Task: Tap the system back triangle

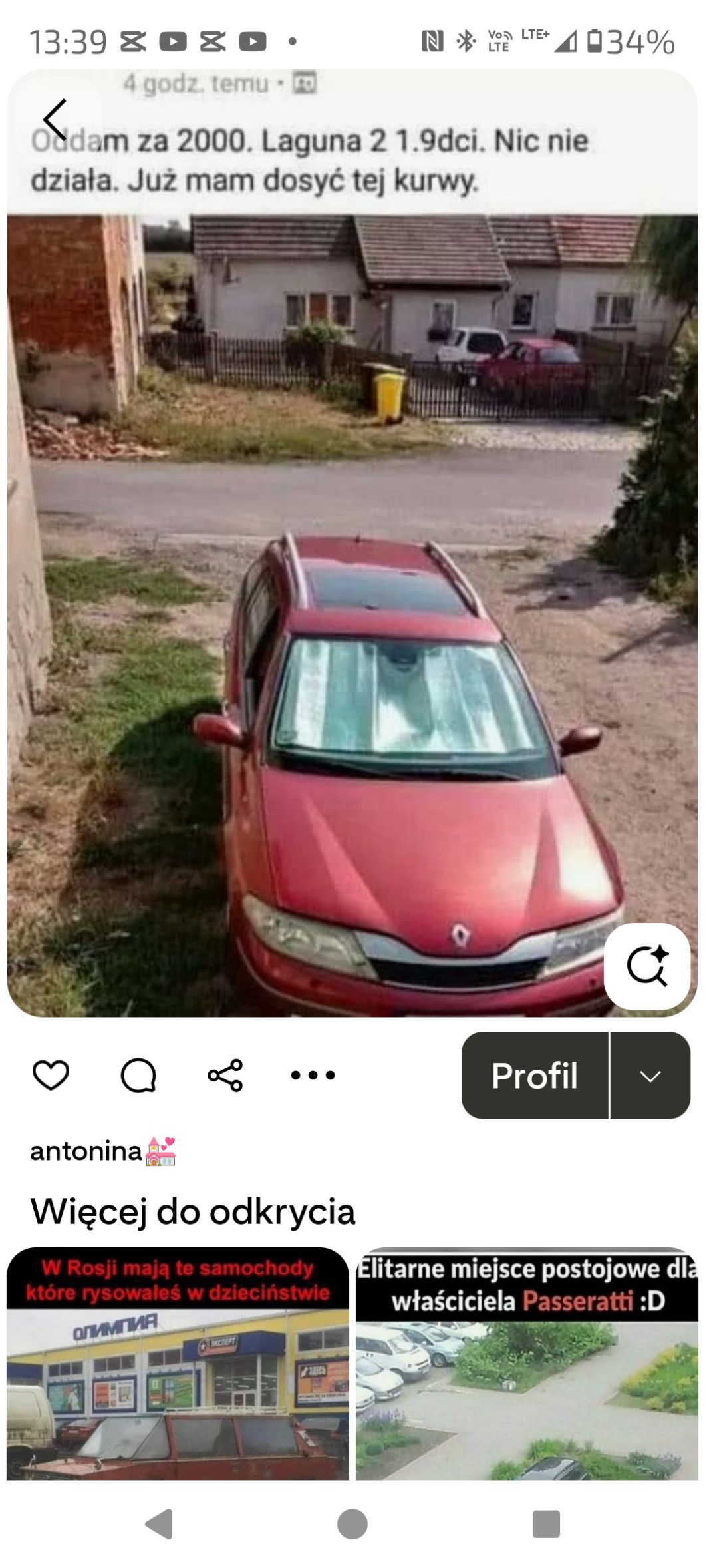Action: click(159, 1523)
